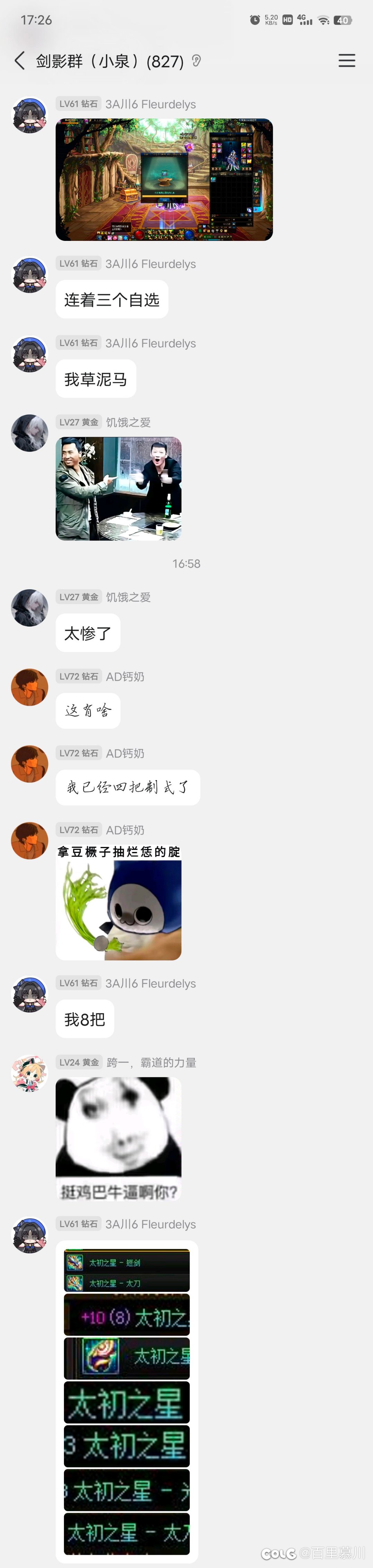Open 饥饿之爱's photo of two men pointing
373x1568 pixels.
(x=119, y=488)
